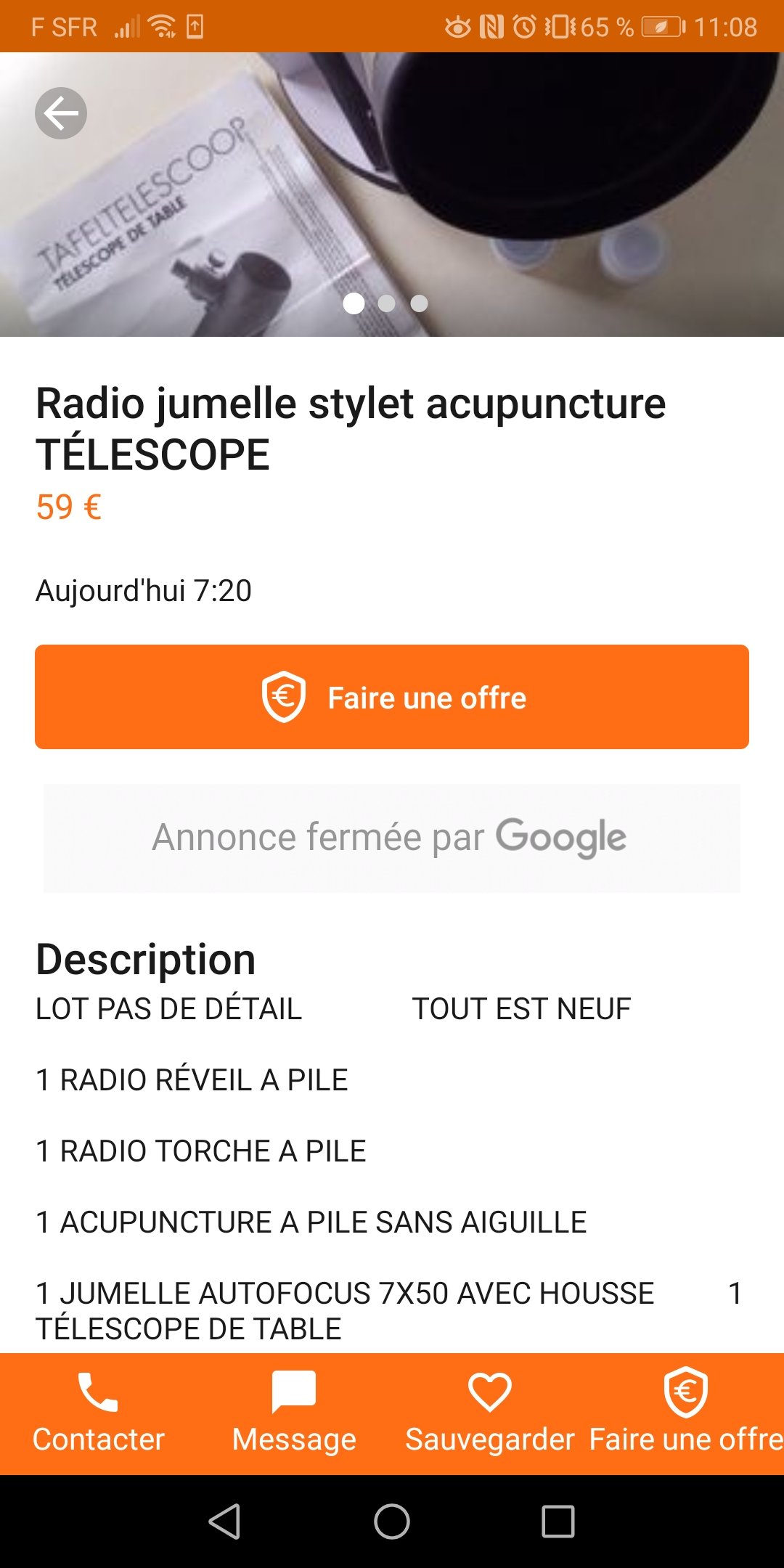
Task: Tap the large Faire une offre button
Action: [392, 697]
